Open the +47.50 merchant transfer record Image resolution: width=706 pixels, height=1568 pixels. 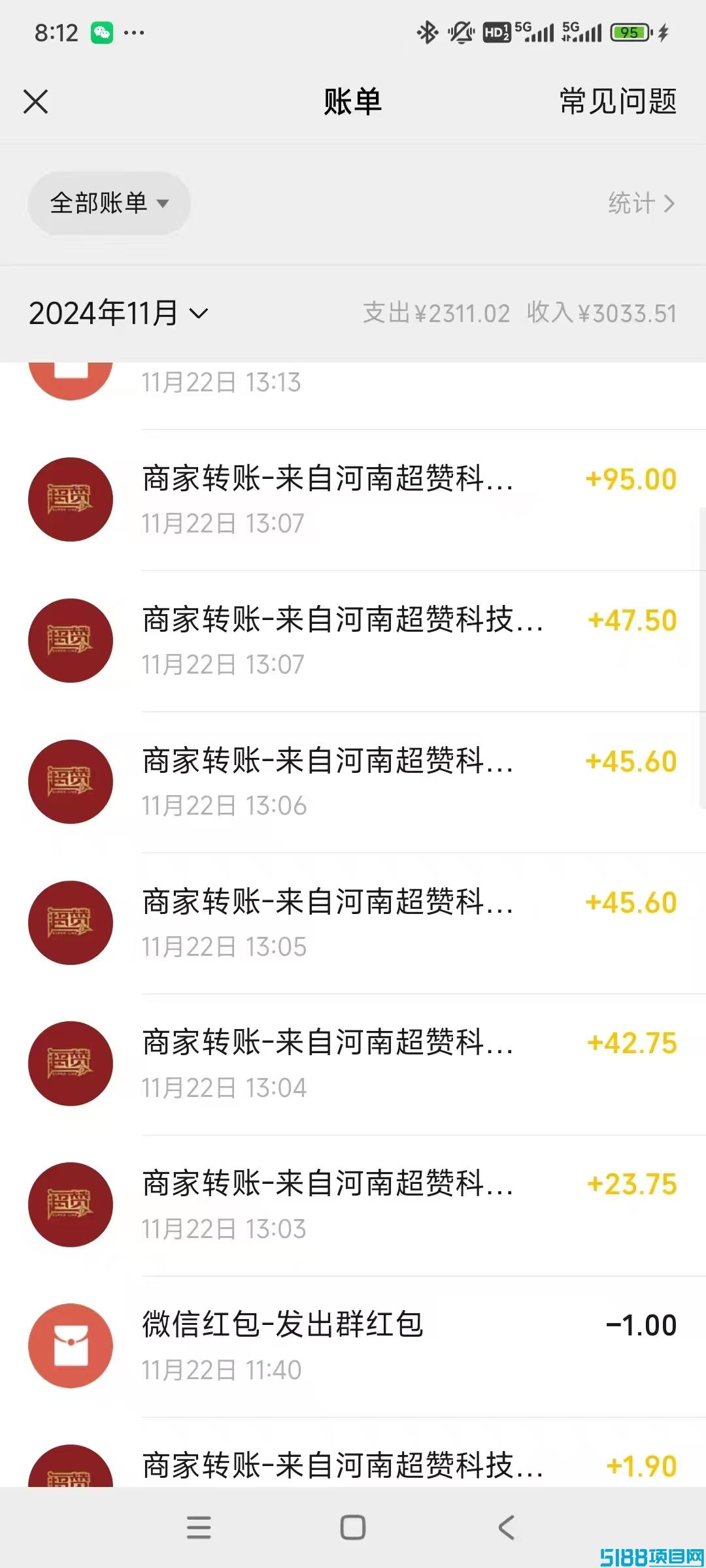[x=353, y=641]
